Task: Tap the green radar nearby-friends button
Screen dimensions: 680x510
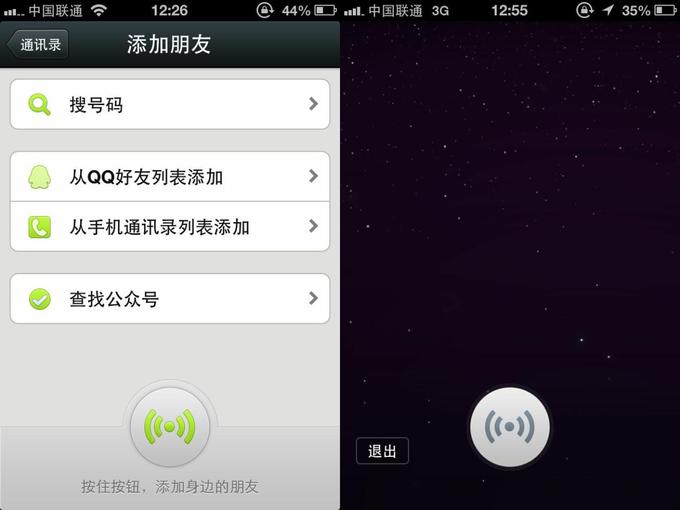Action: [x=170, y=427]
